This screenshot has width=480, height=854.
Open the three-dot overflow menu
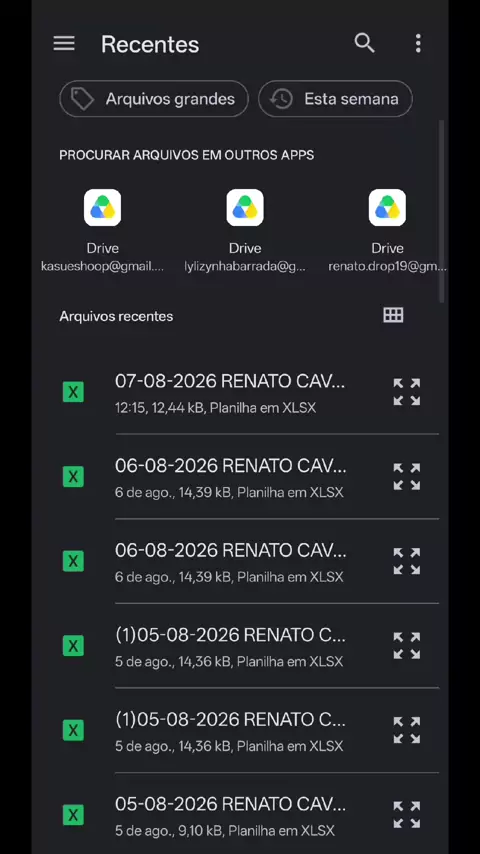418,44
